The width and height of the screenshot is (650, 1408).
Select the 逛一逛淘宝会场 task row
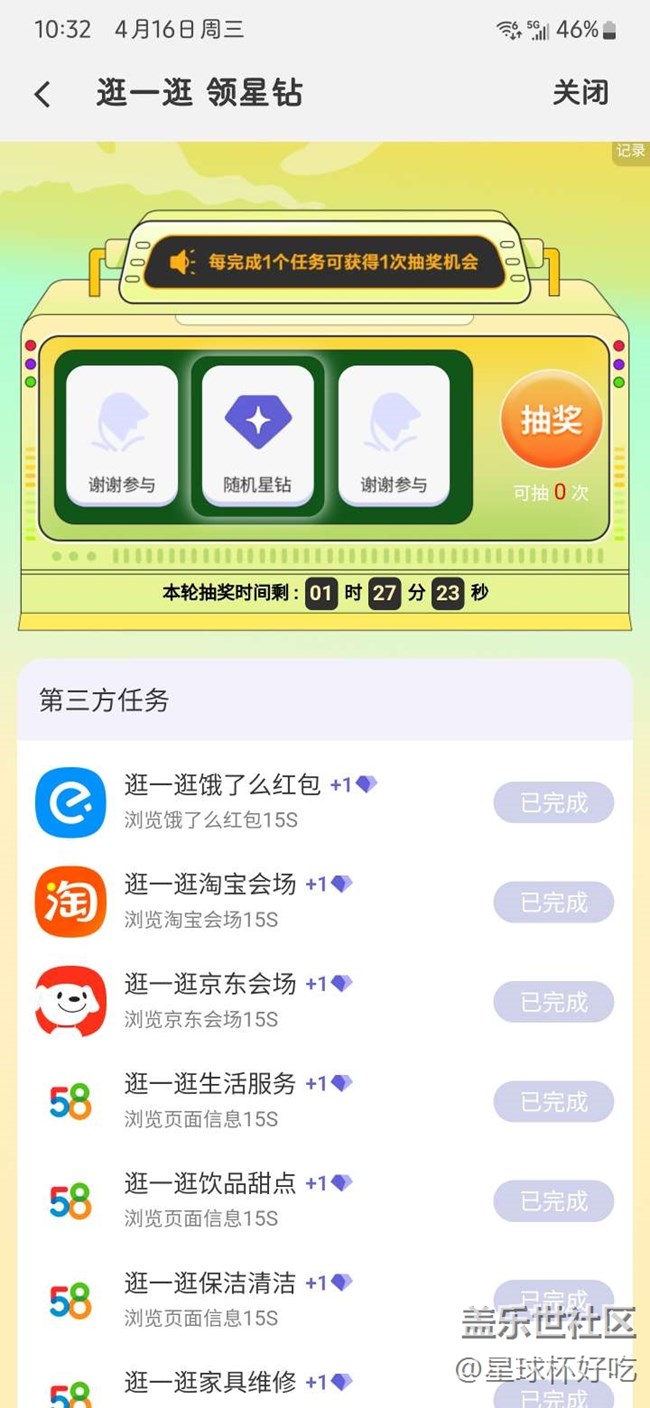pos(210,884)
